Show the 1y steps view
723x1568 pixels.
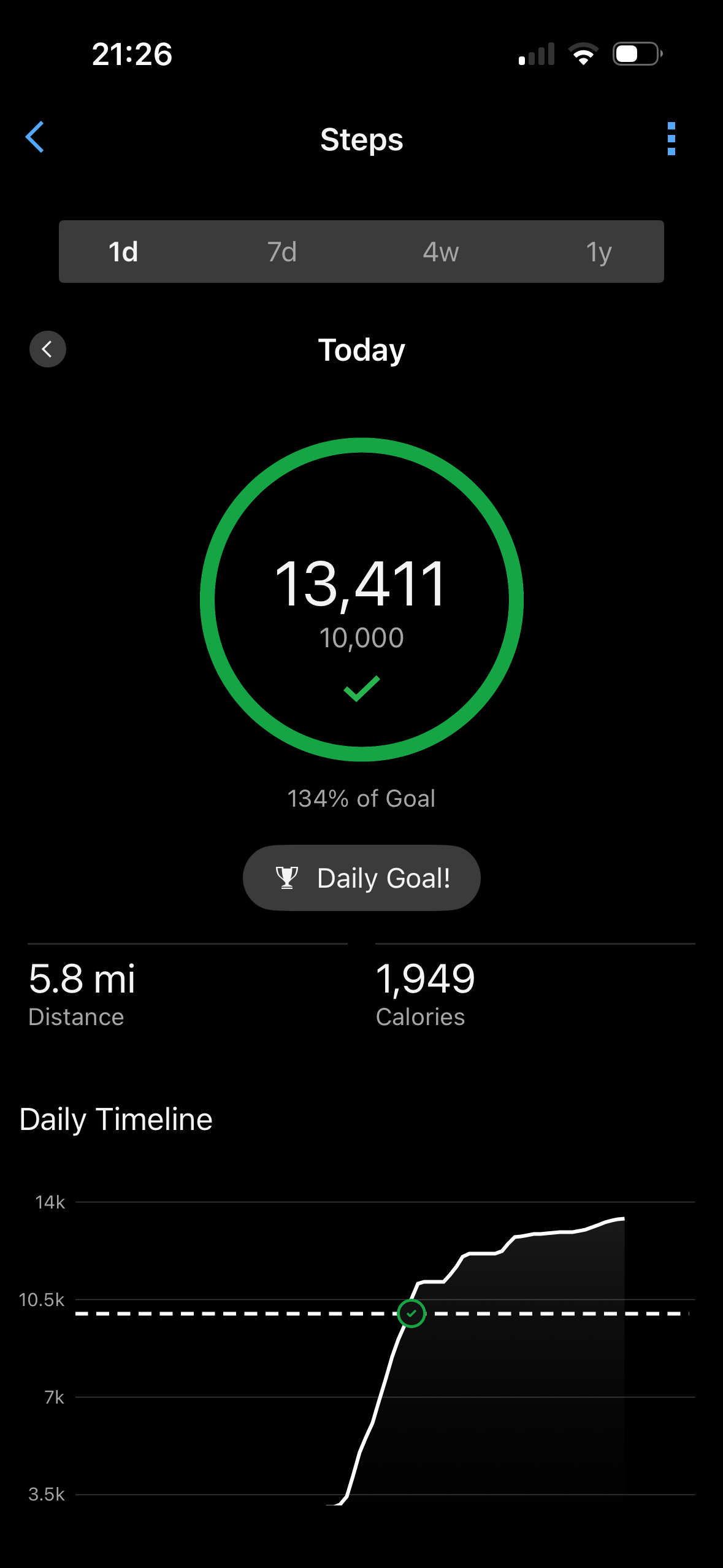coord(599,252)
